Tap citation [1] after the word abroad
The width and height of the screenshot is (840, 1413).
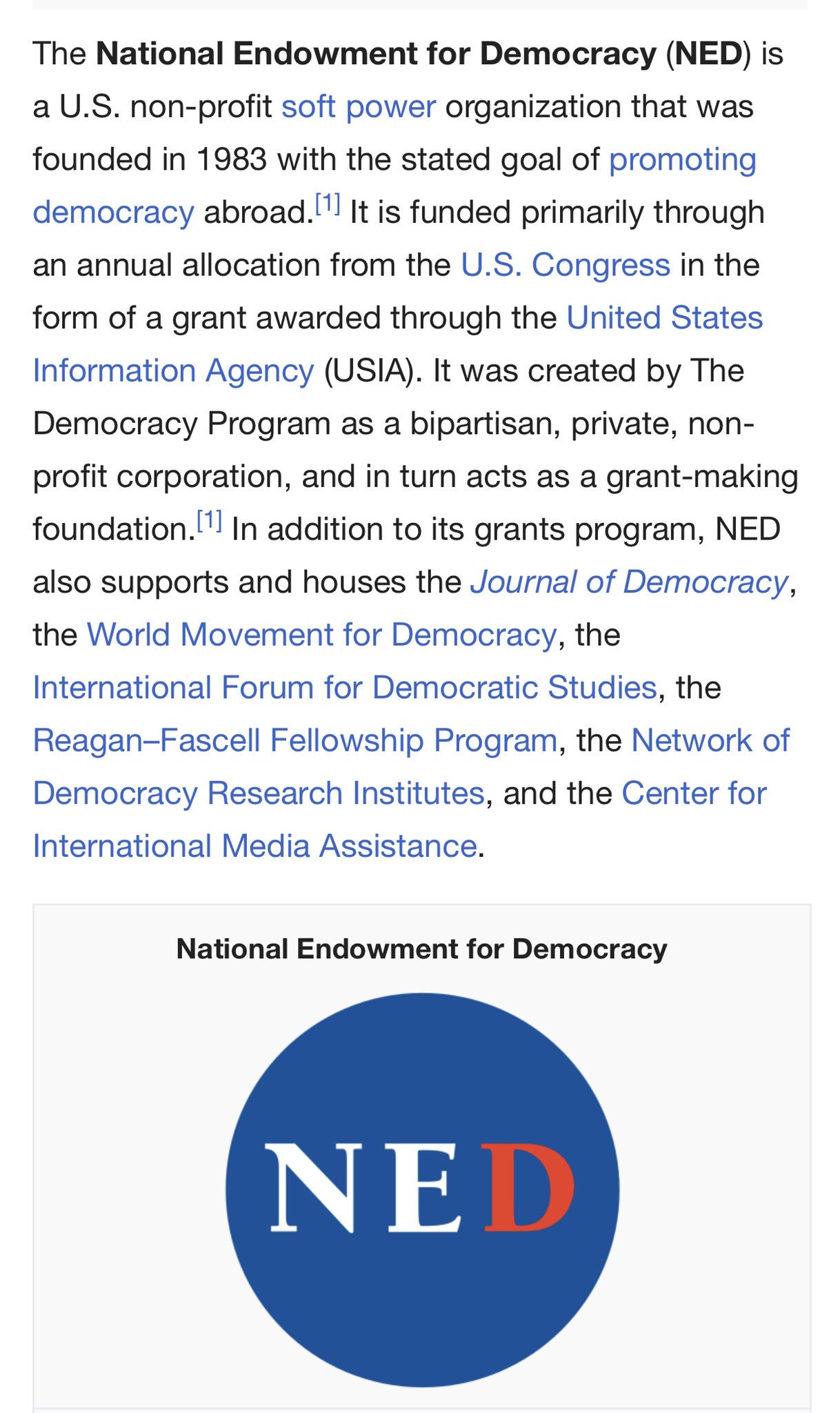(328, 204)
